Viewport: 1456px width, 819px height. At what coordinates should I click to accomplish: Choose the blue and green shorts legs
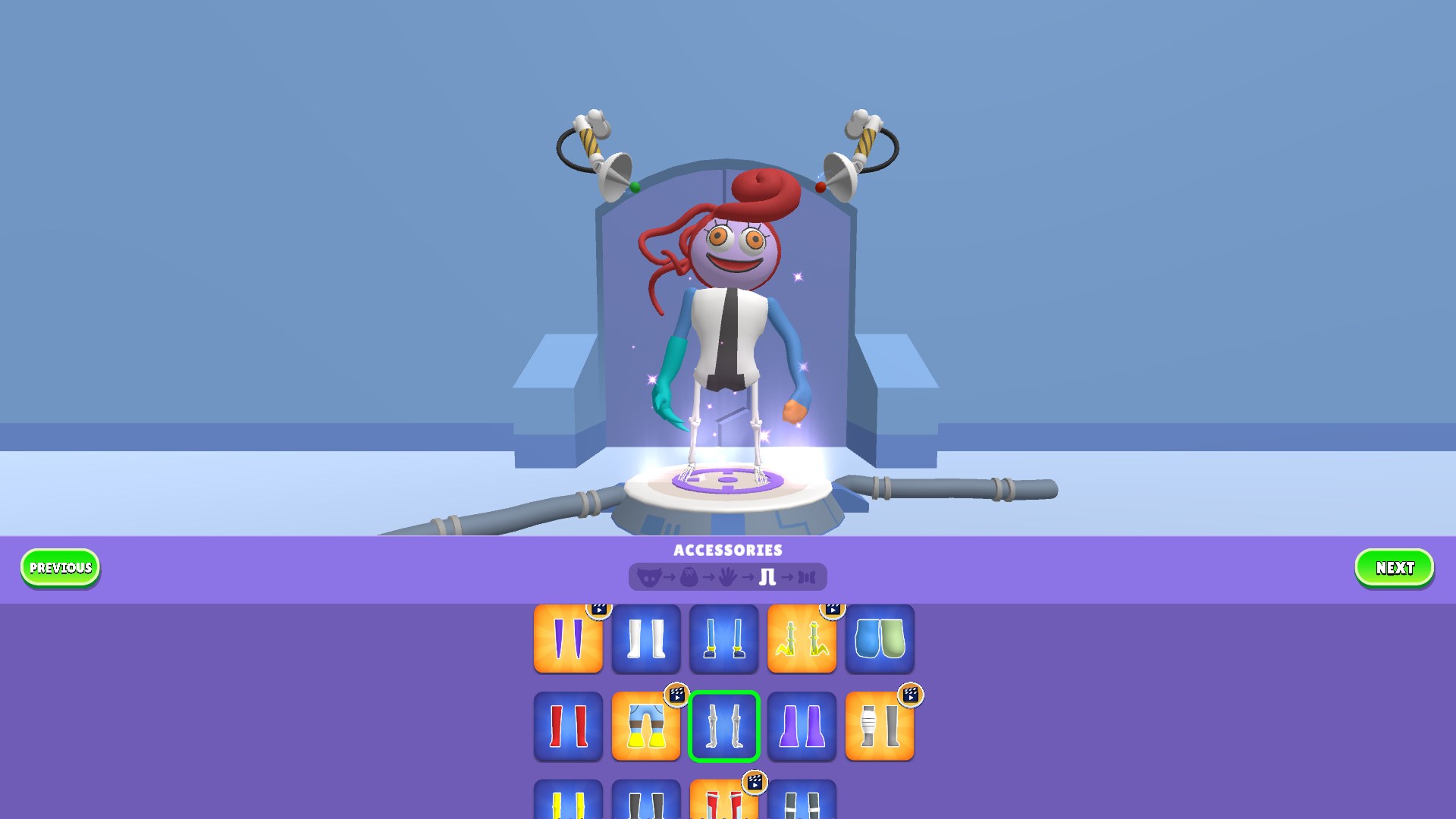click(880, 639)
